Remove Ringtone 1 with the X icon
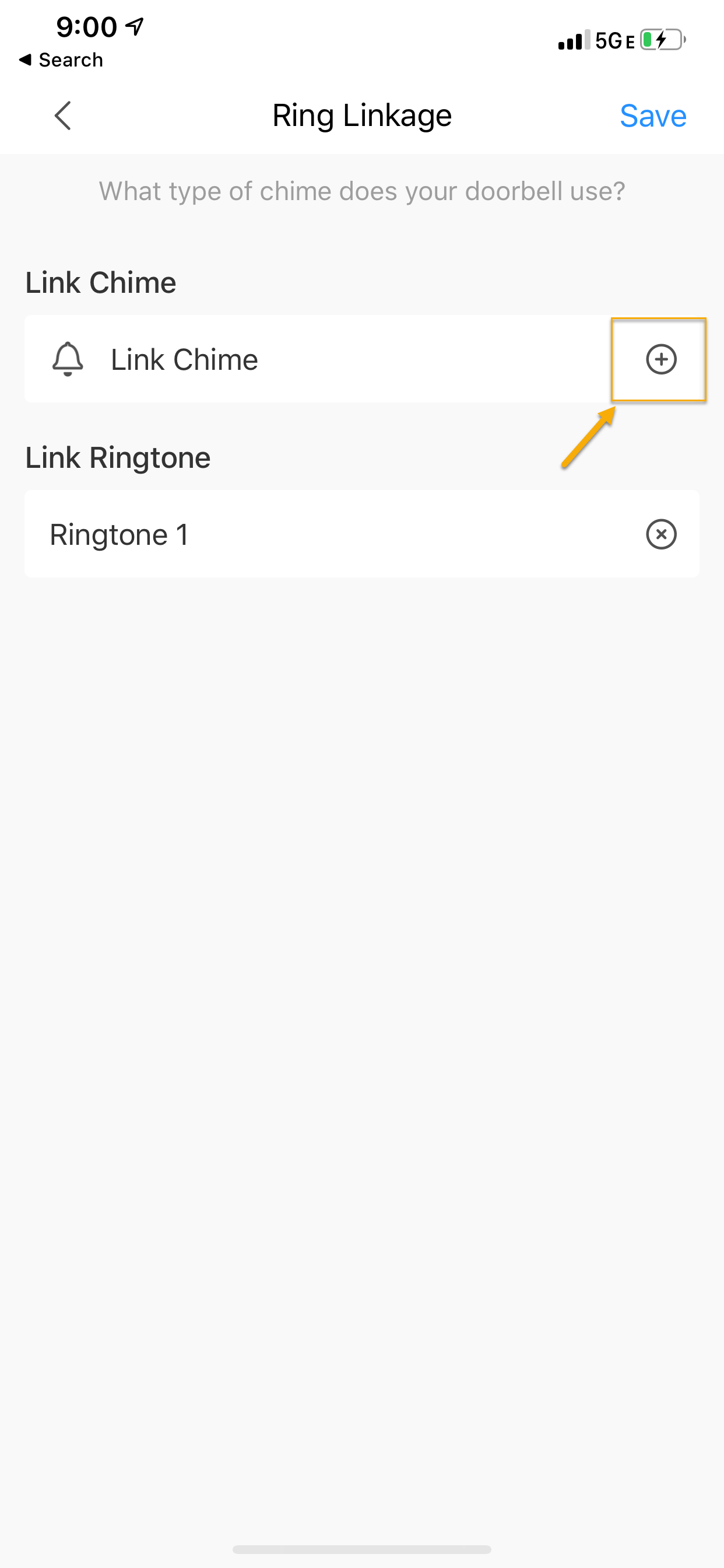724x1568 pixels. click(x=660, y=534)
